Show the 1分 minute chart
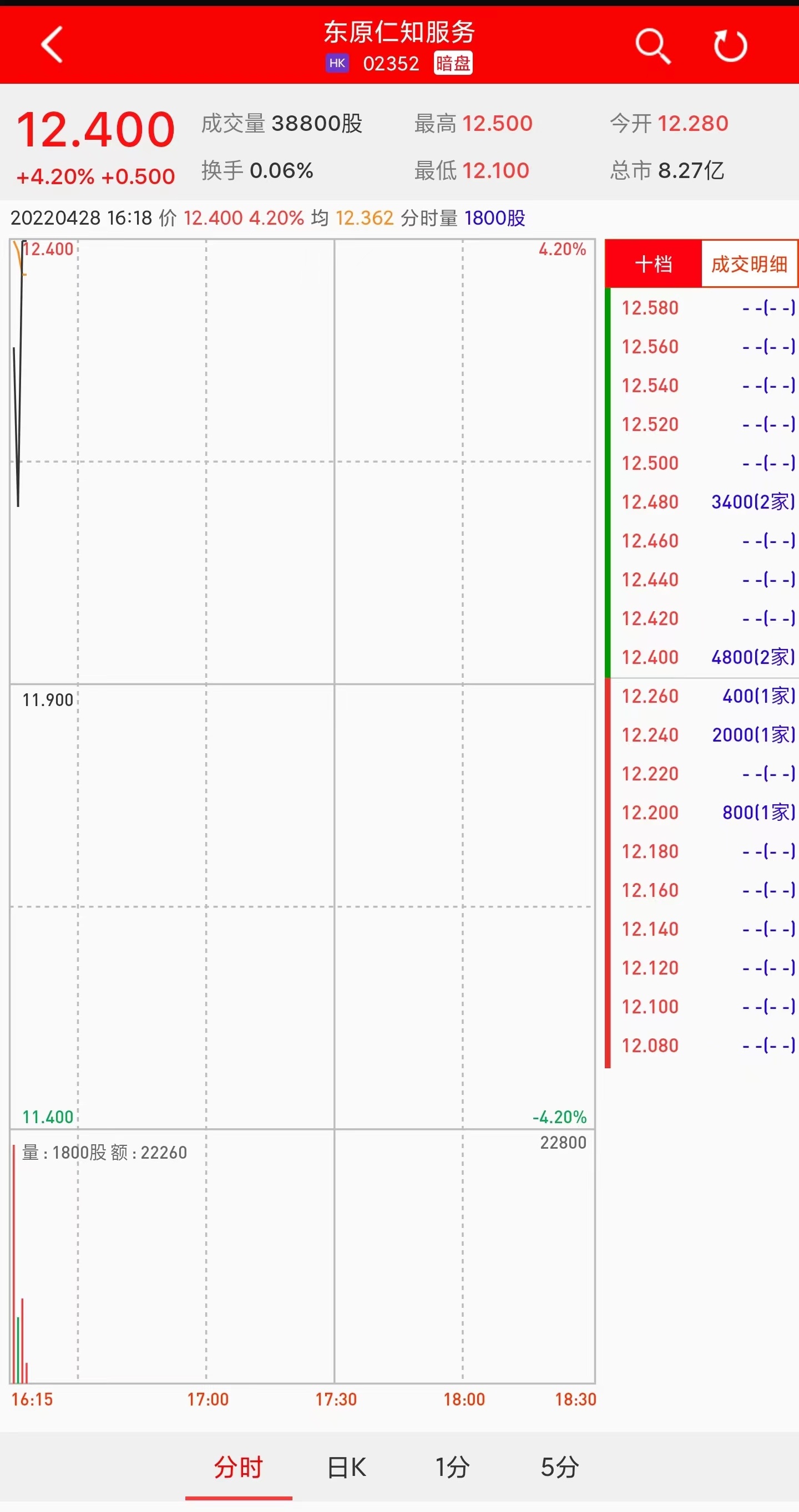This screenshot has width=799, height=1512. [452, 1467]
